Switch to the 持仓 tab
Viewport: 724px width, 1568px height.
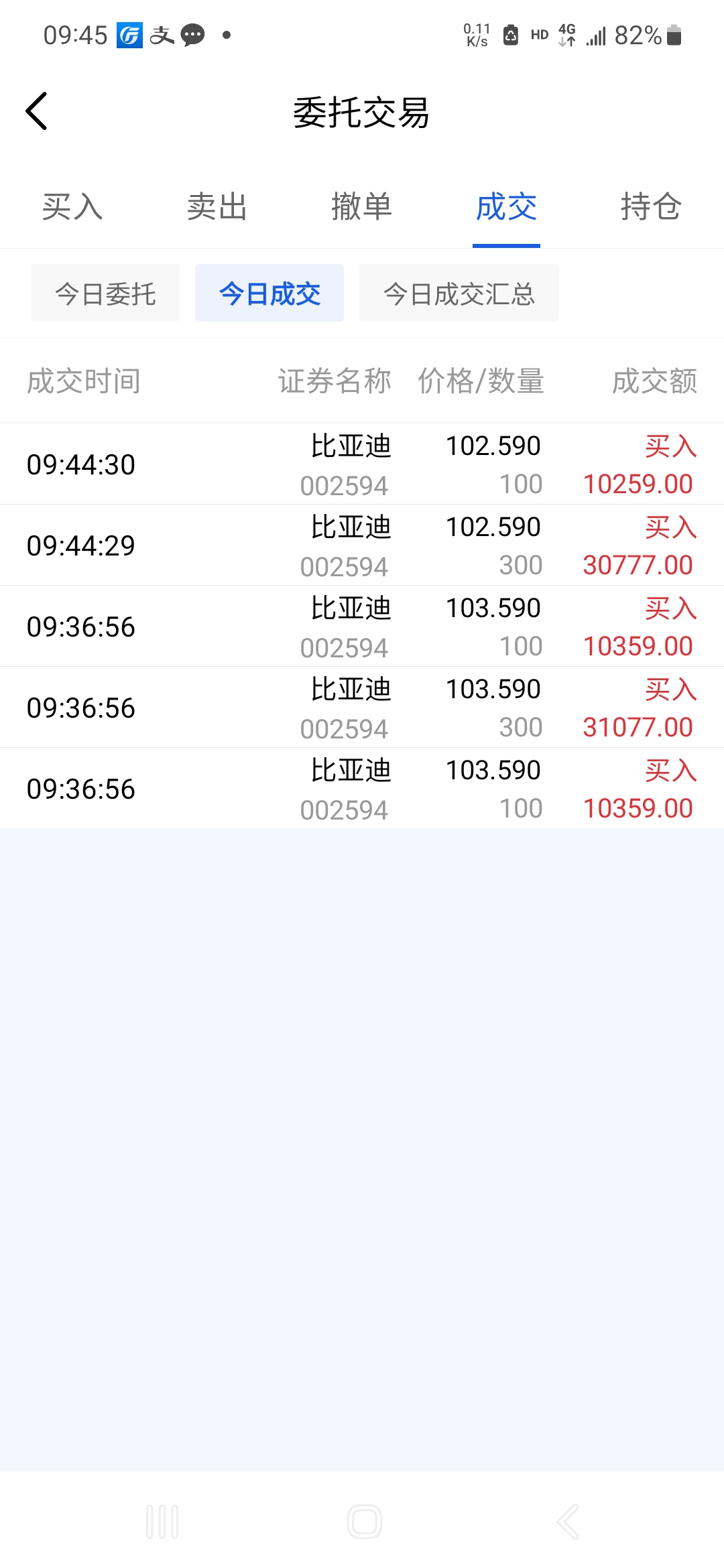click(651, 206)
